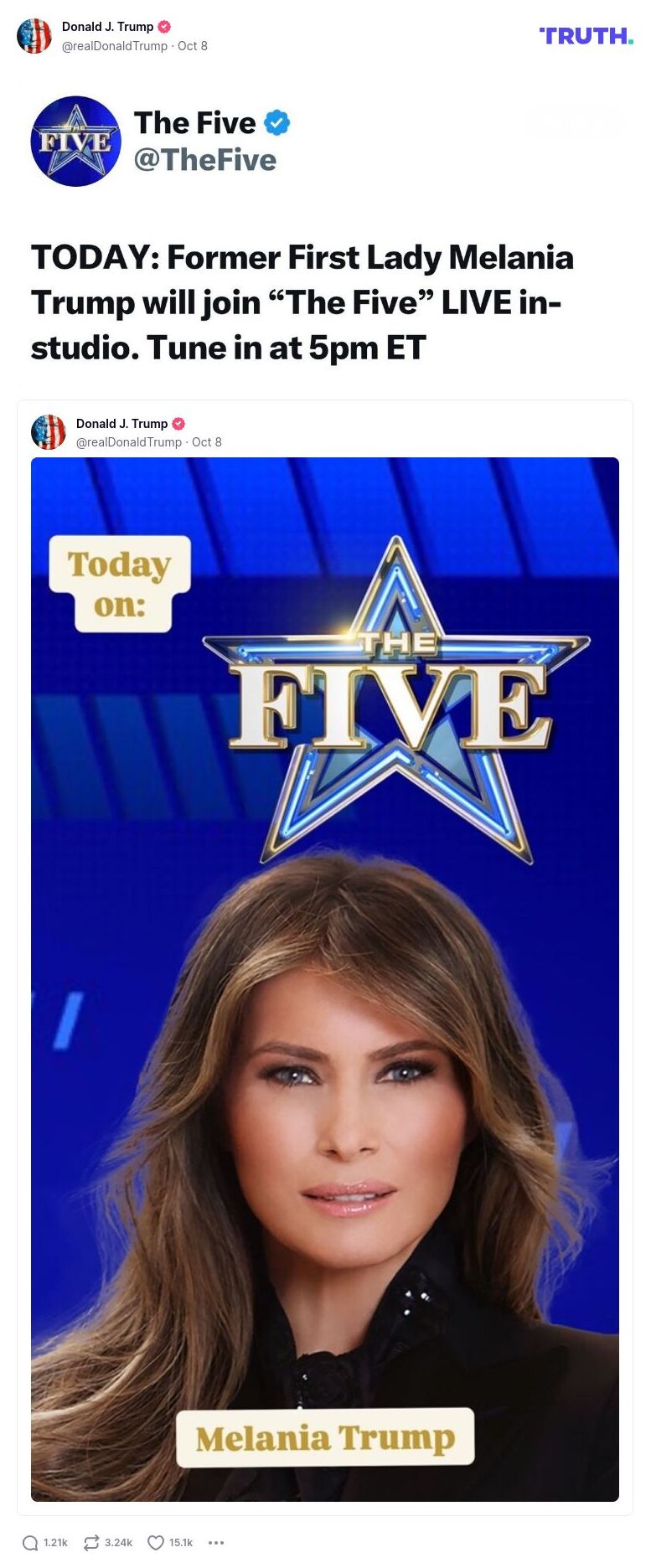Screen dimensions: 651x1568
Task: Reply to Donald J. Trump's post
Action: (x=31, y=1543)
